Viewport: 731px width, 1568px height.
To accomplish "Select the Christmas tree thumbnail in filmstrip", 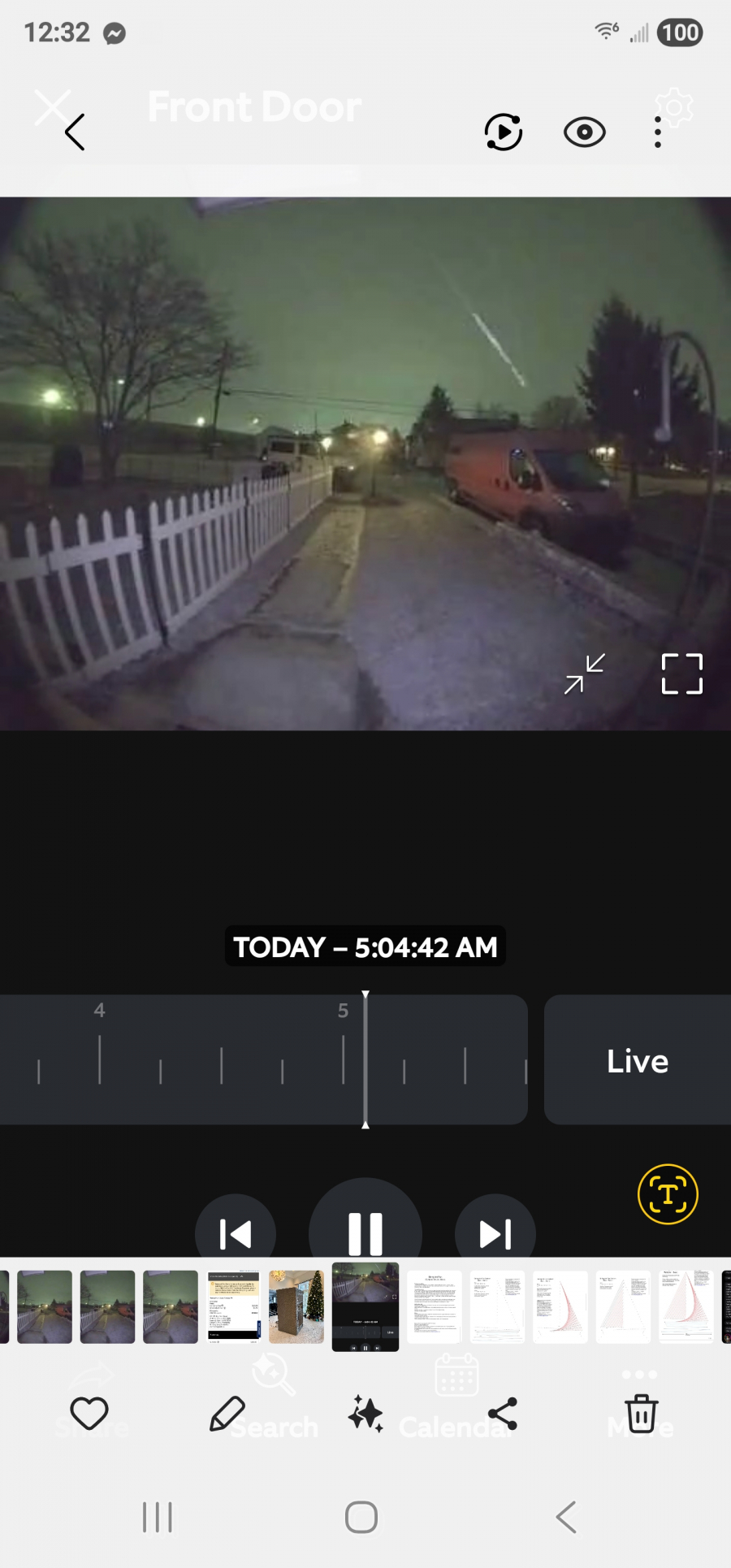I will pyautogui.click(x=296, y=1307).
